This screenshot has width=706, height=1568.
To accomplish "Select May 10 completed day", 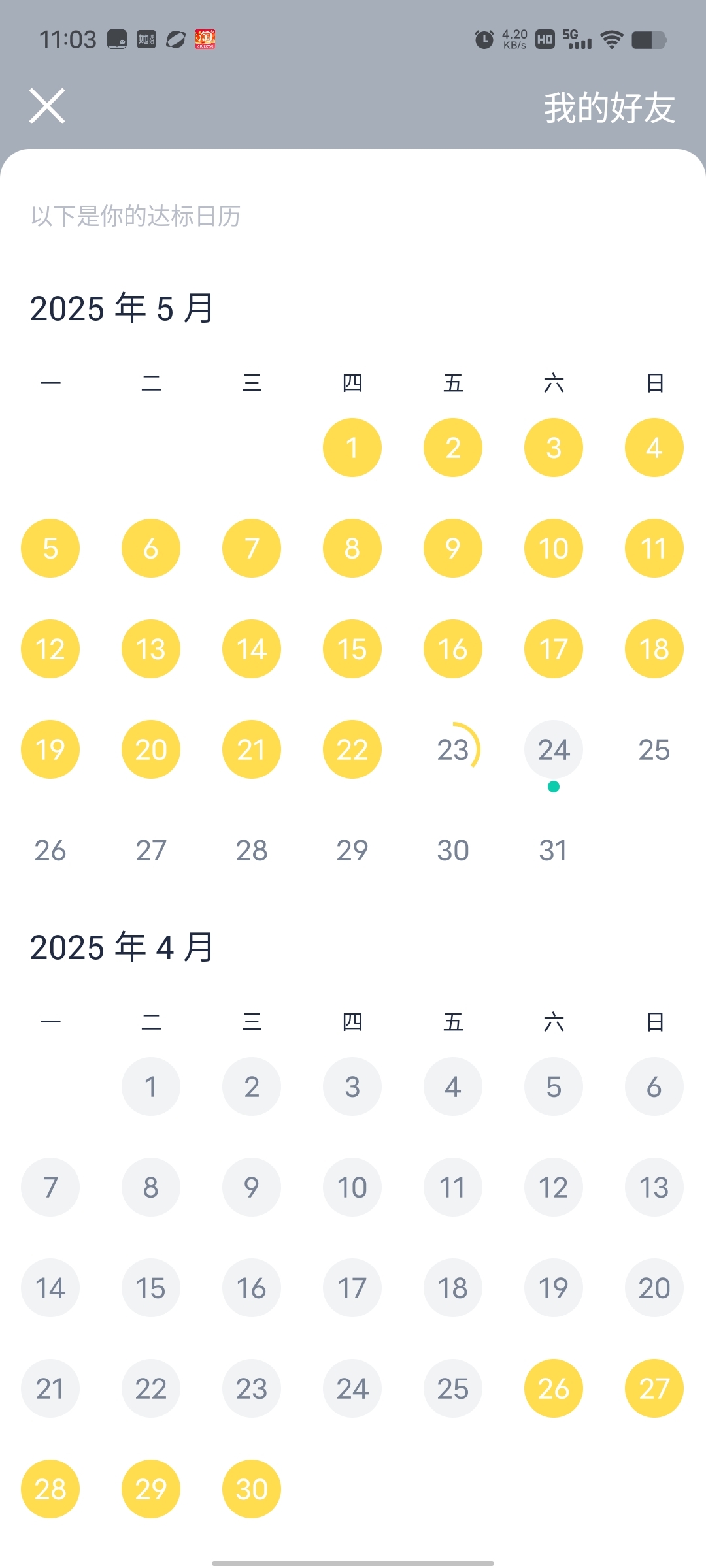I will [x=554, y=548].
